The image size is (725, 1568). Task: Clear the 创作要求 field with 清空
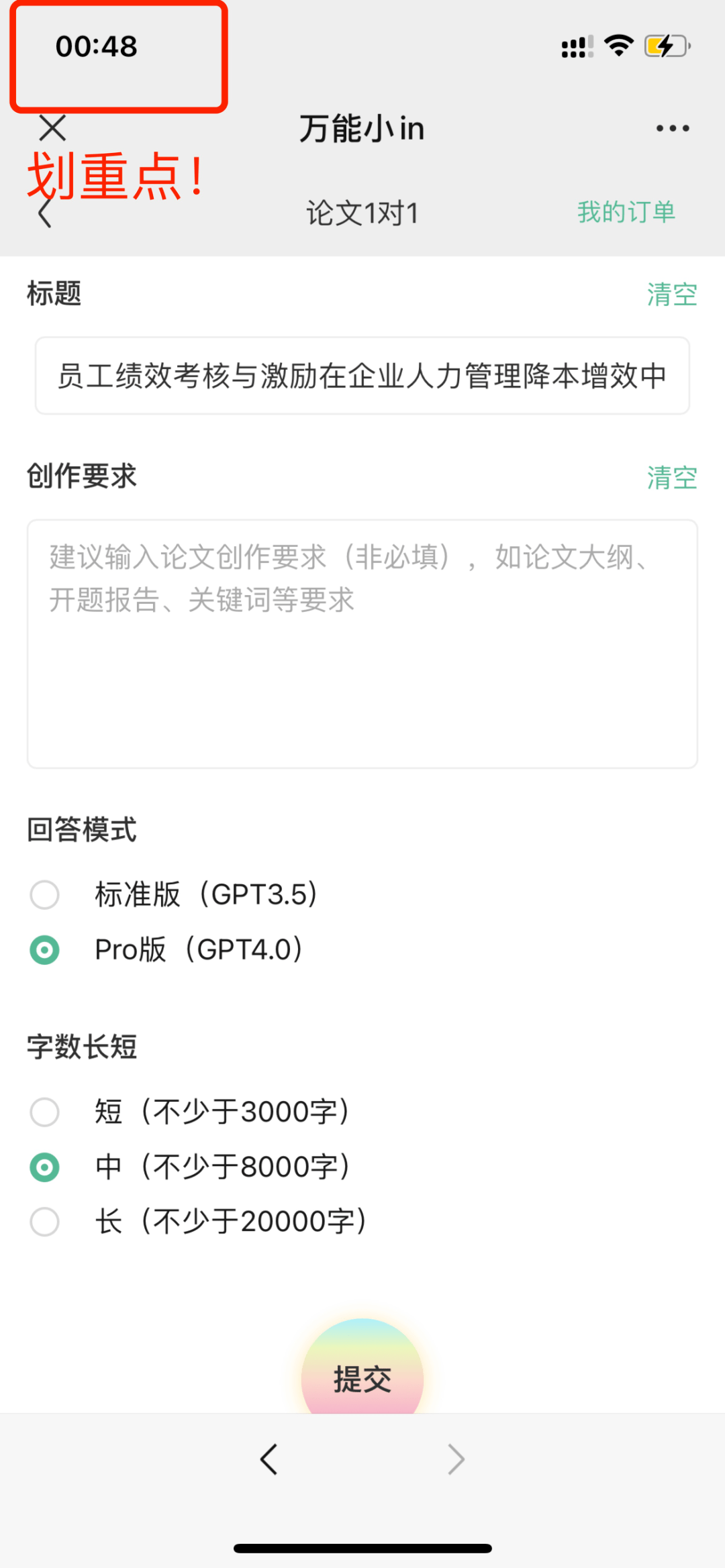672,478
